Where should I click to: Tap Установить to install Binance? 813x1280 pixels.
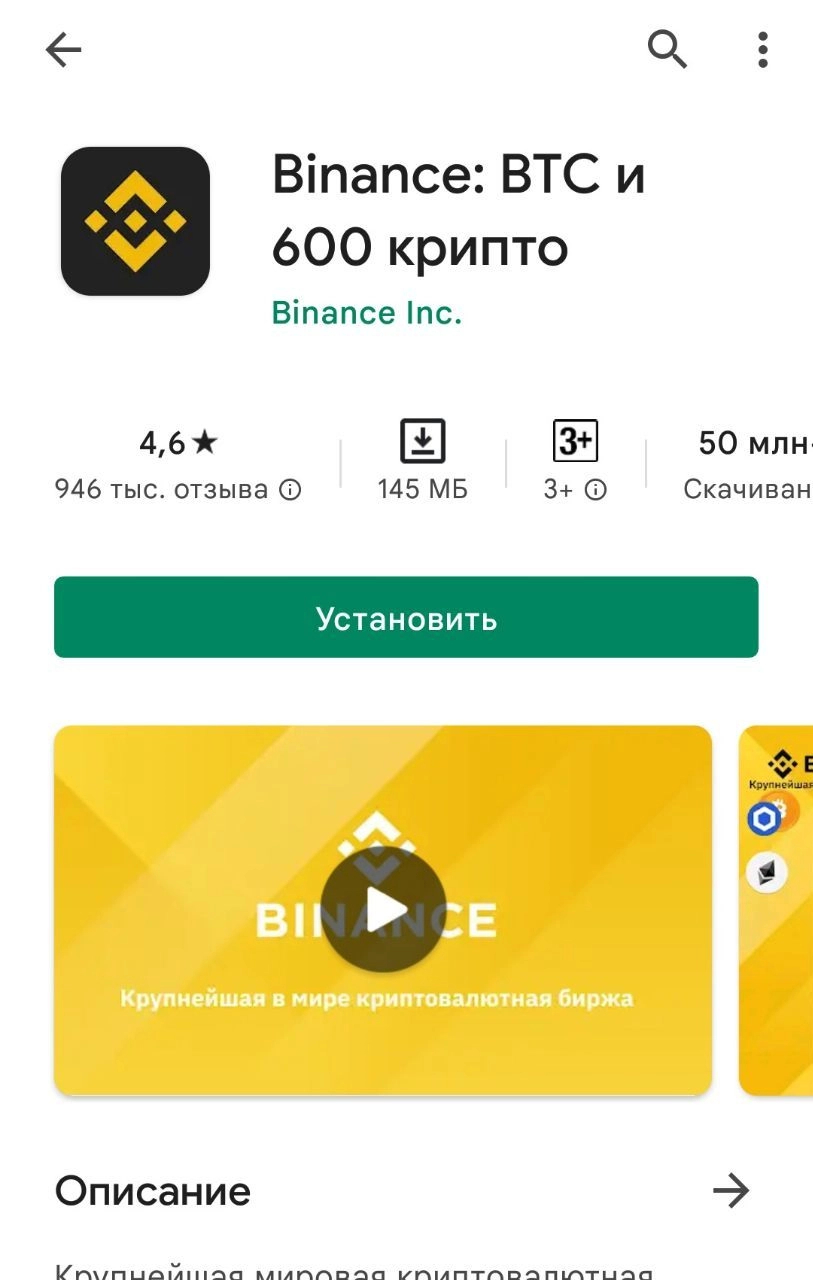point(406,618)
